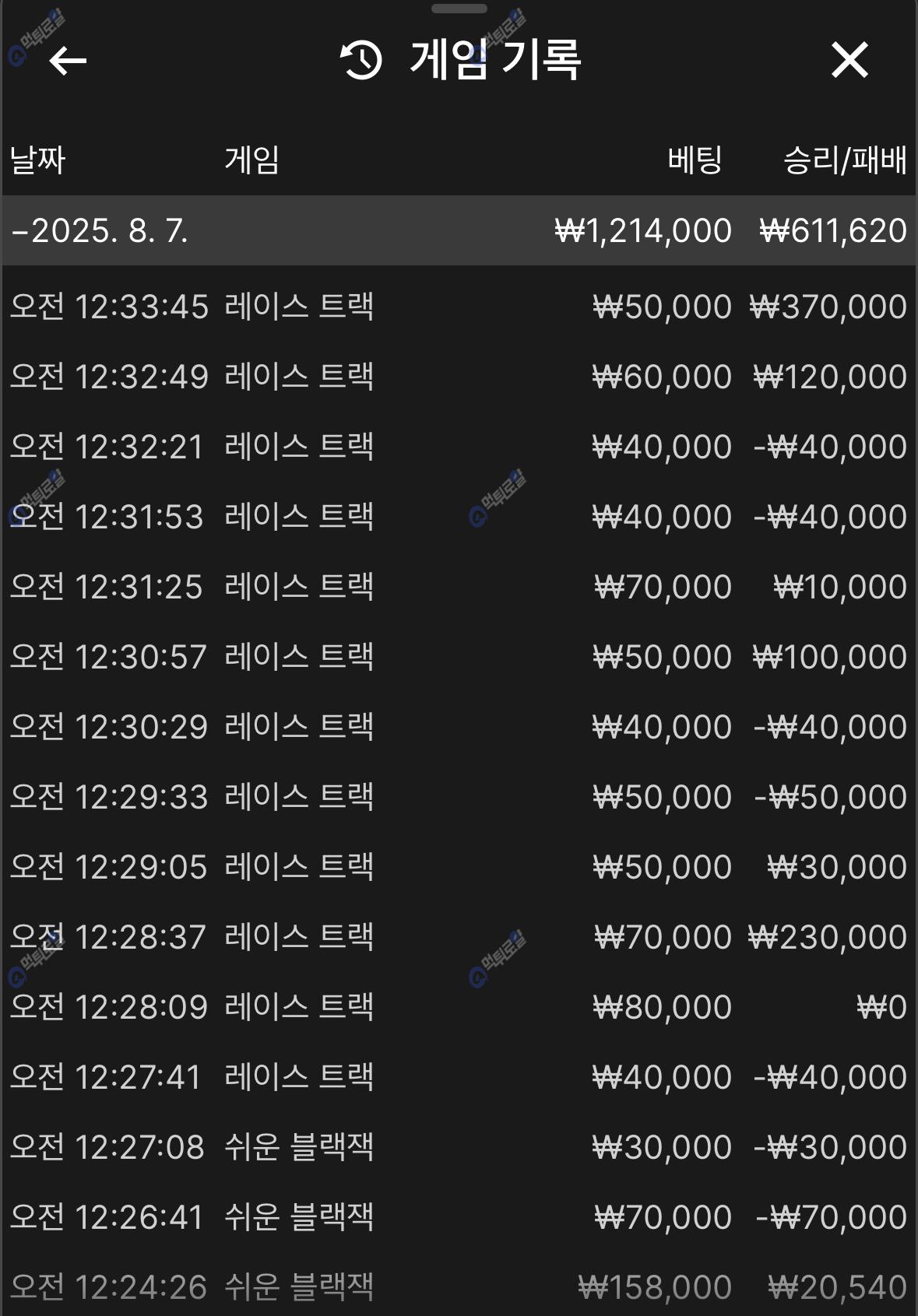Image resolution: width=918 pixels, height=1316 pixels.
Task: Open the 12:28:09 record with ₩80,000 bet
Action: tap(458, 1007)
